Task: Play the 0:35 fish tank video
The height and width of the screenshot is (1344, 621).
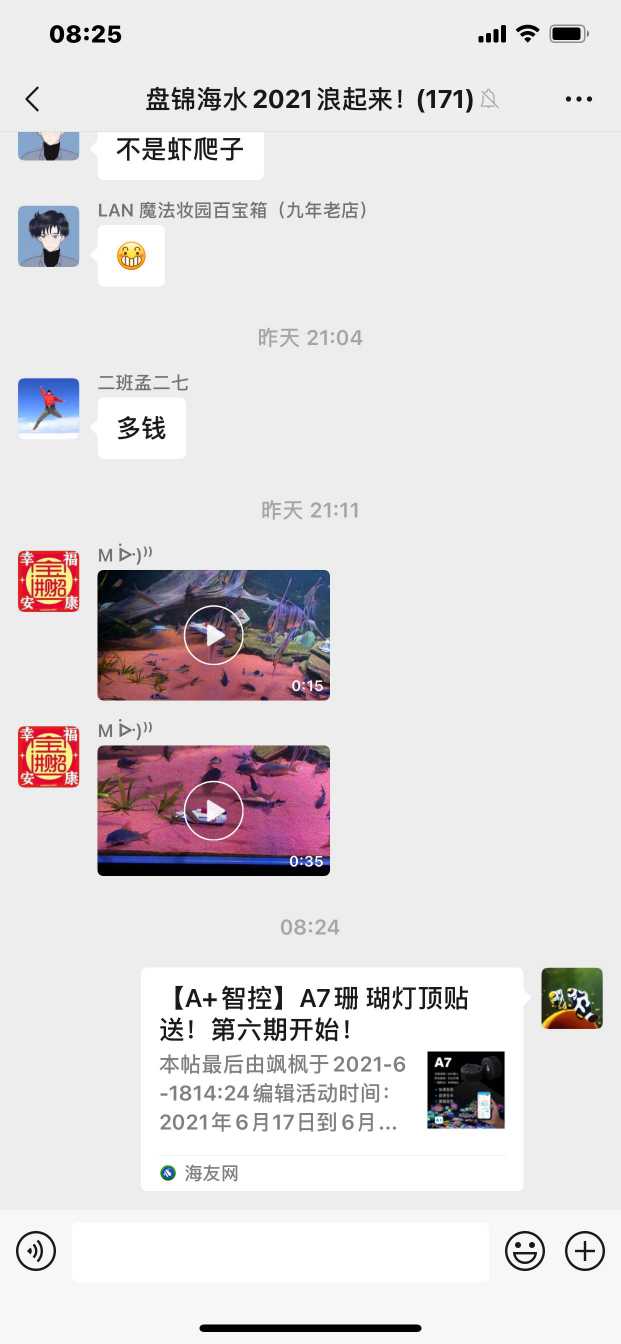Action: click(213, 810)
